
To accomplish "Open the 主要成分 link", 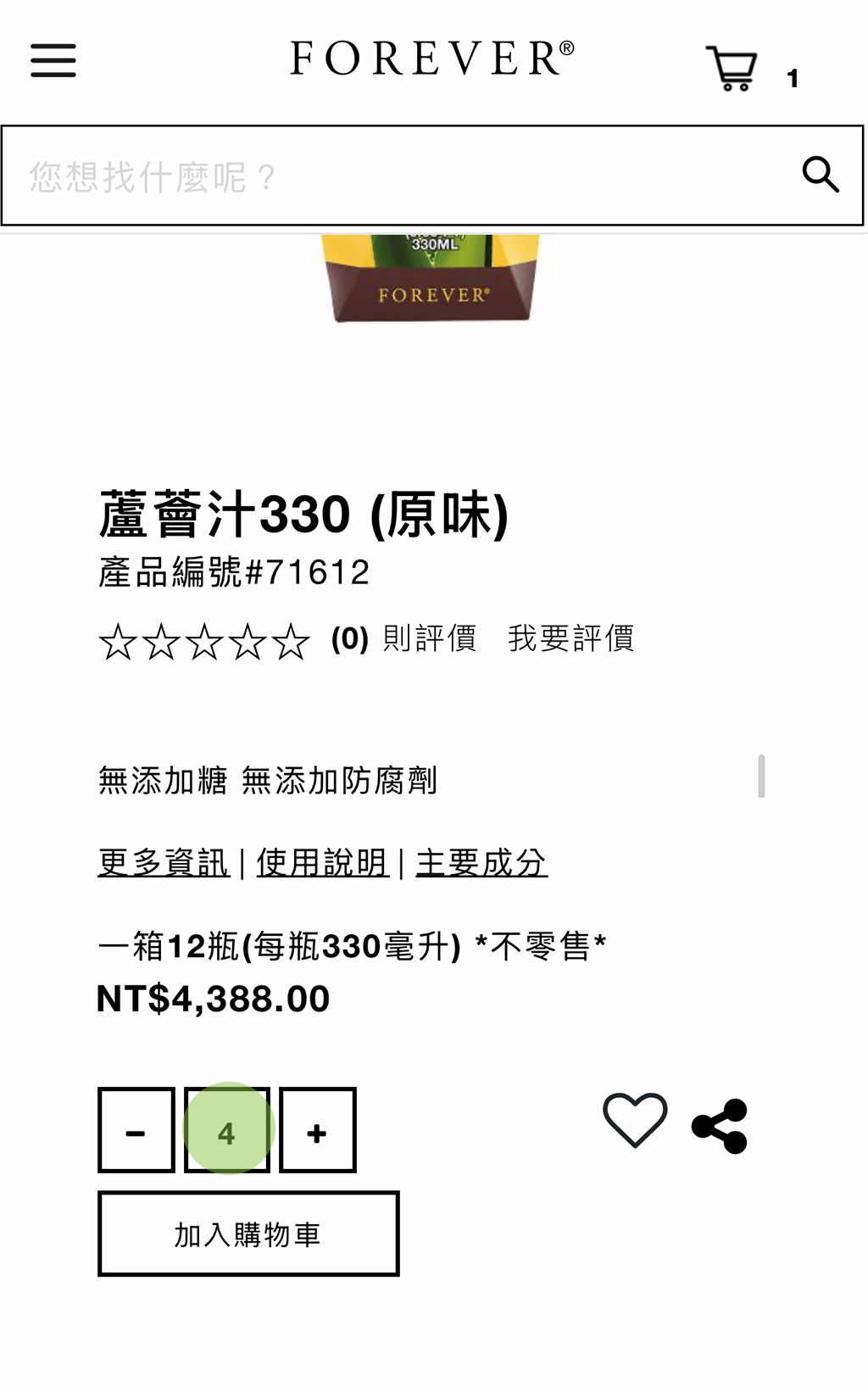I will [x=481, y=863].
